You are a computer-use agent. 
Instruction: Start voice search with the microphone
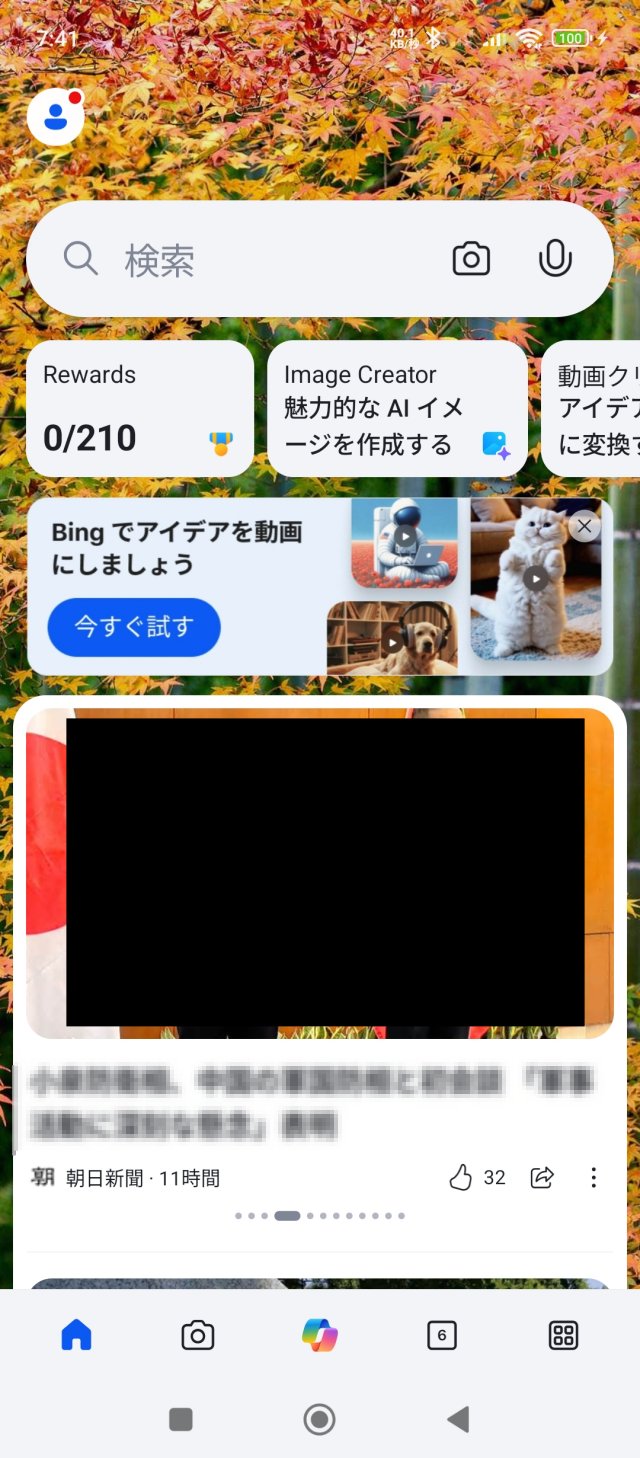(555, 259)
